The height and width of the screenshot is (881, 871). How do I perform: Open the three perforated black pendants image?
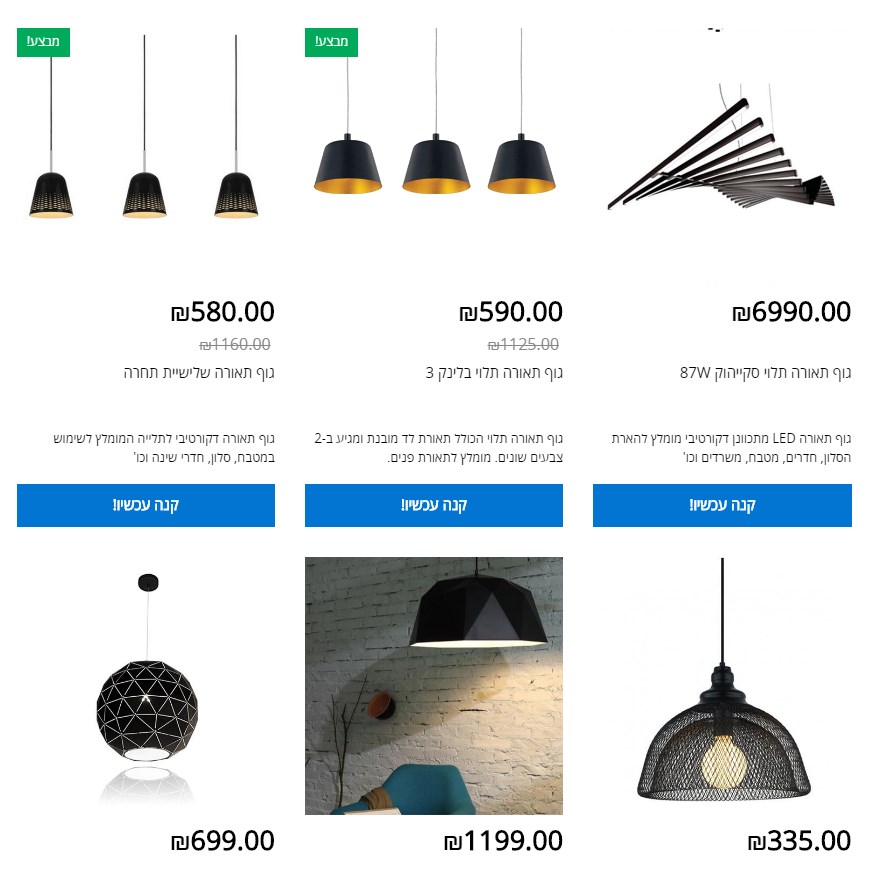[x=145, y=150]
